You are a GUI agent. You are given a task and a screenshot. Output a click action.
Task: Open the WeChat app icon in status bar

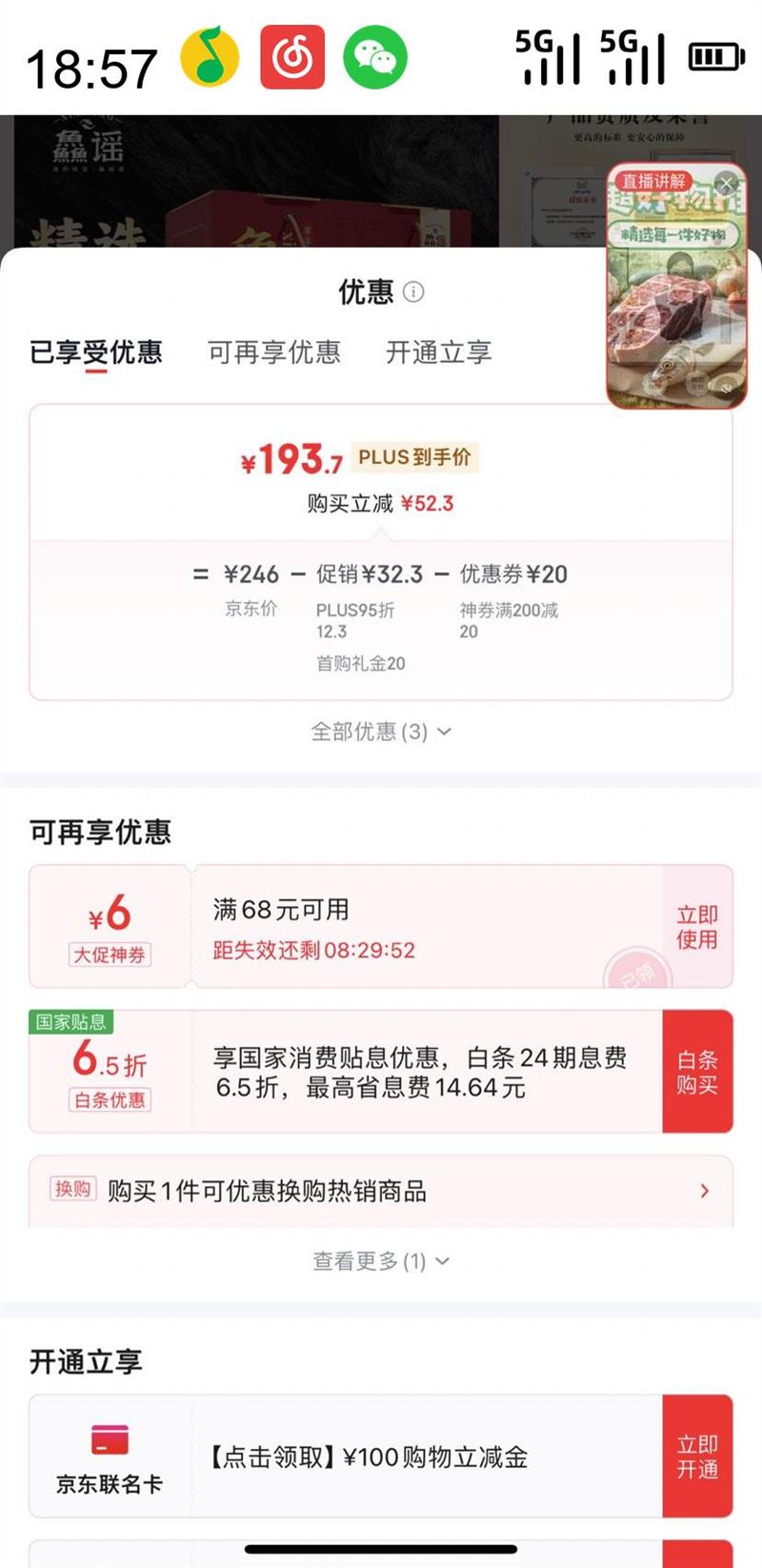(x=375, y=57)
